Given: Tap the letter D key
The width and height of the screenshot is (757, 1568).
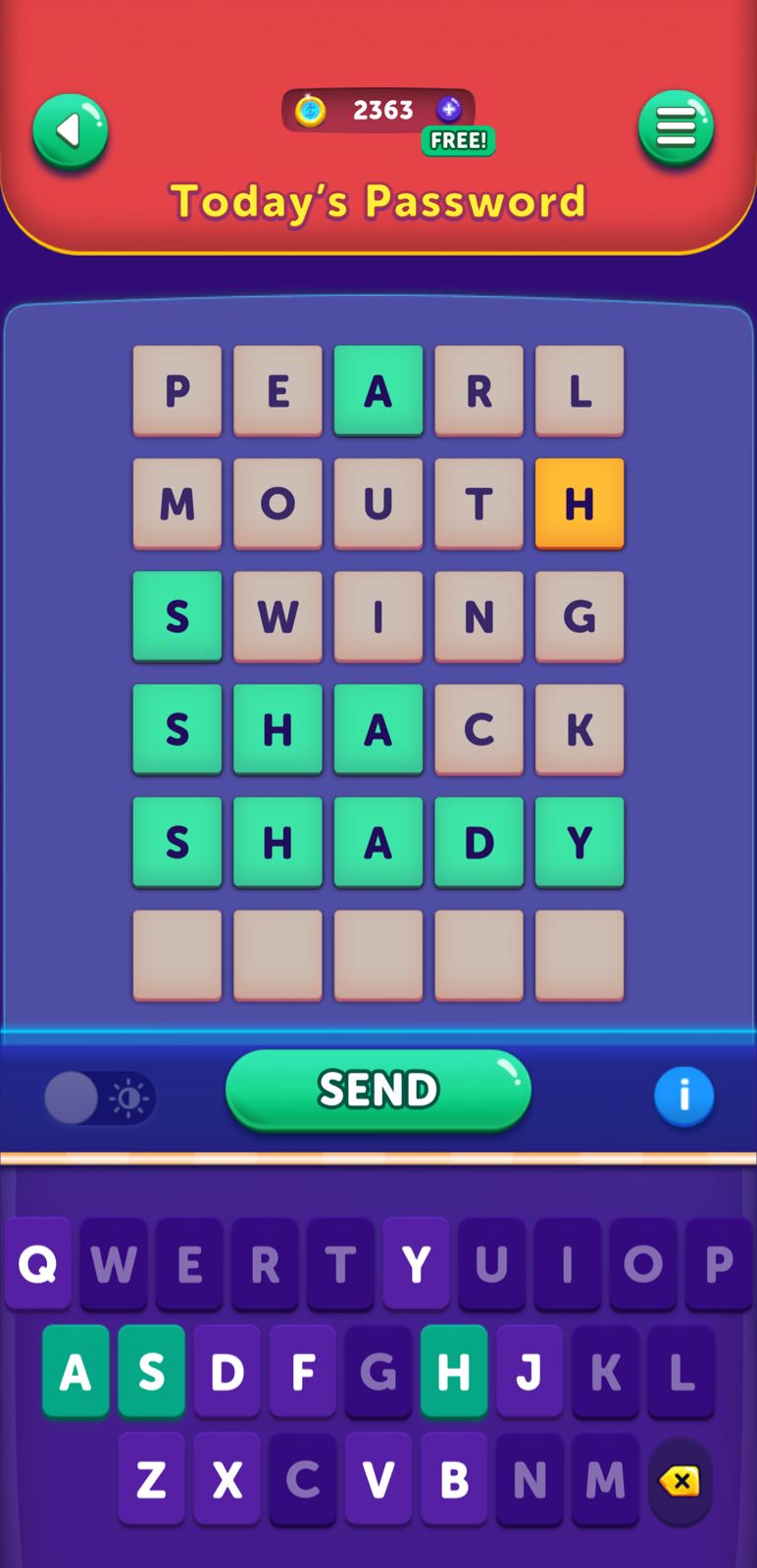Looking at the screenshot, I should pyautogui.click(x=227, y=1372).
